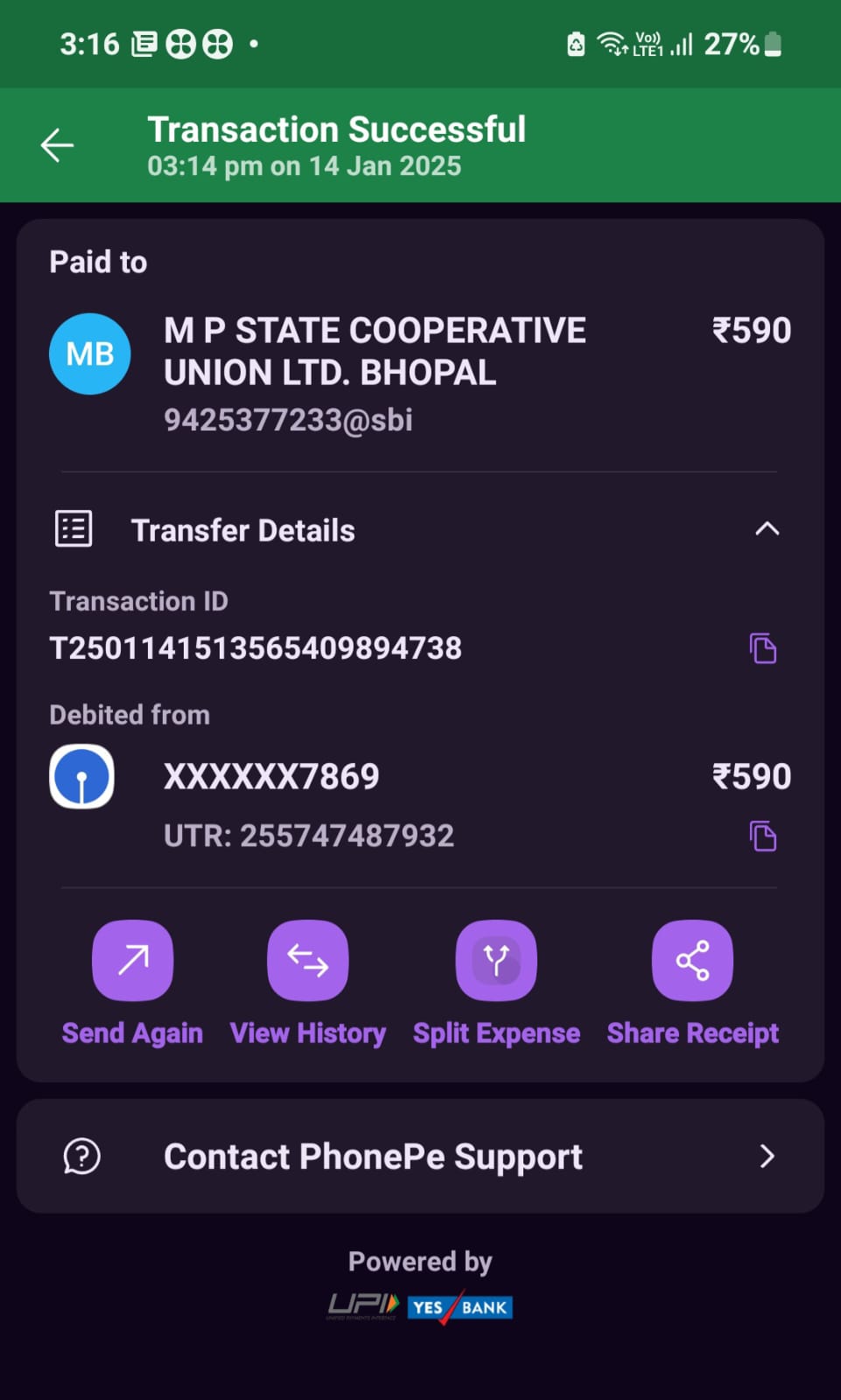Copy the UTR number
Image resolution: width=841 pixels, height=1400 pixels.
tap(763, 836)
